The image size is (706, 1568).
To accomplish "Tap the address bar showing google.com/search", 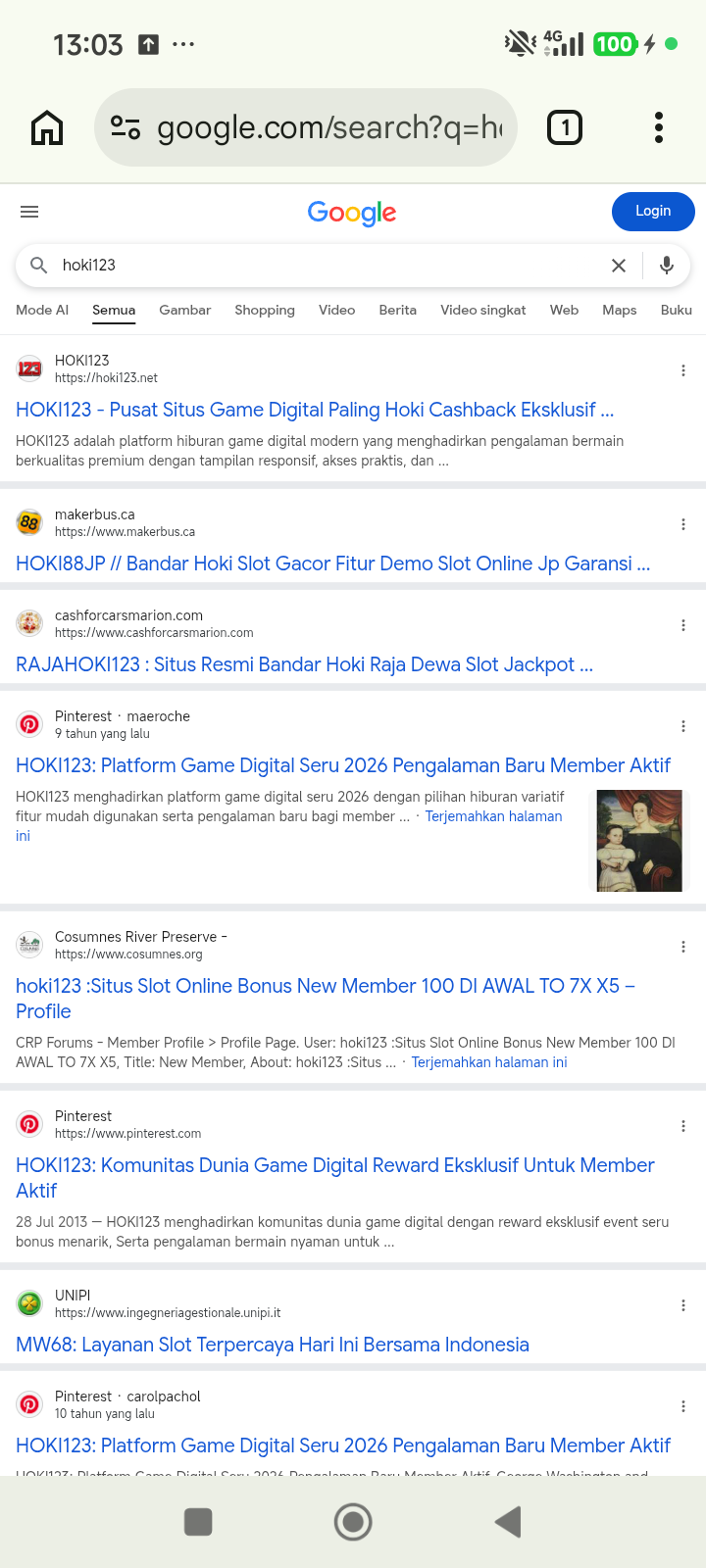I will (306, 127).
